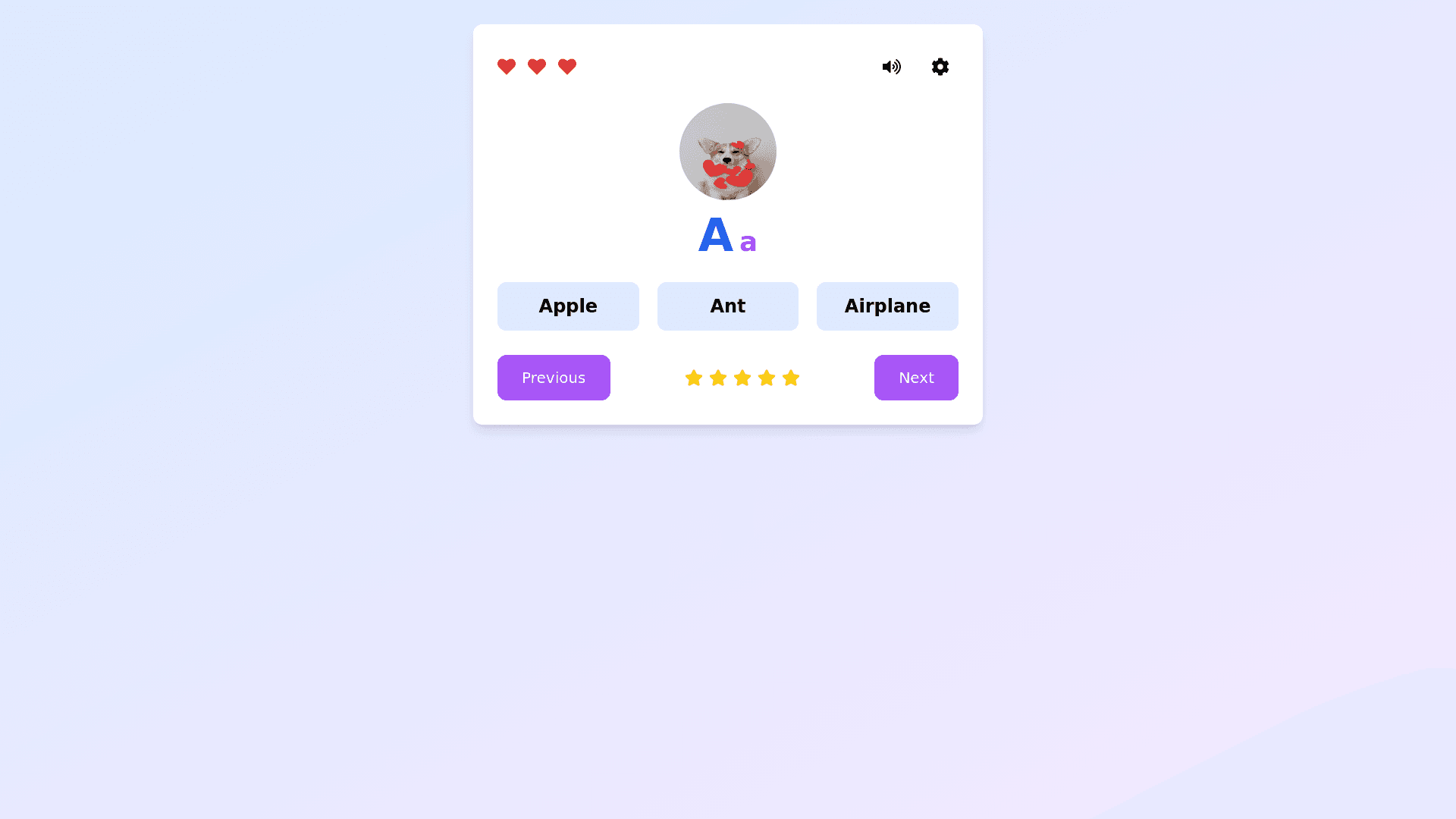Advance with the Next button
The image size is (1456, 819).
click(916, 378)
